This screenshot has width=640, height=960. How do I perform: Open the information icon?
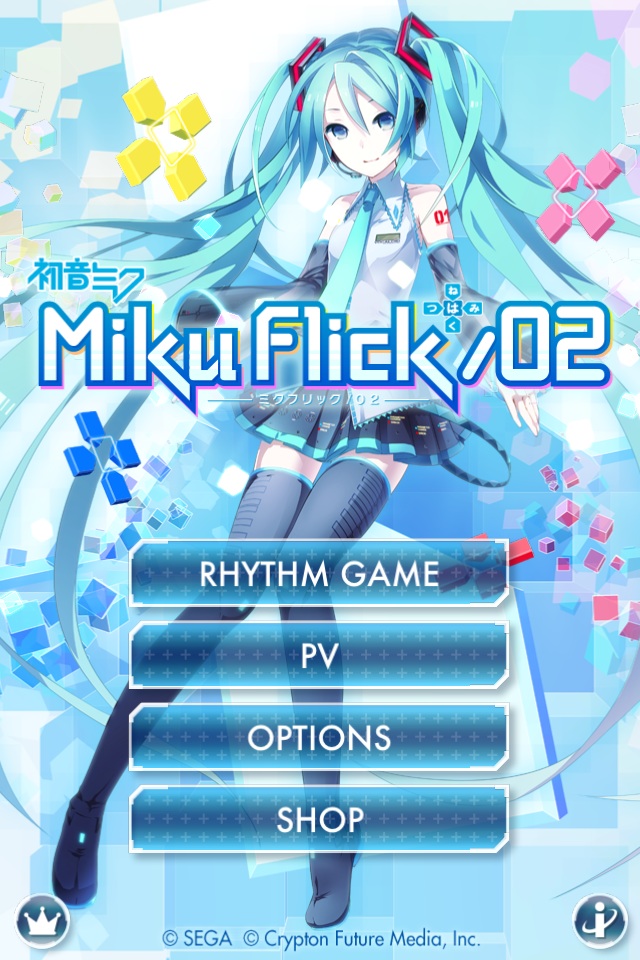(x=597, y=915)
